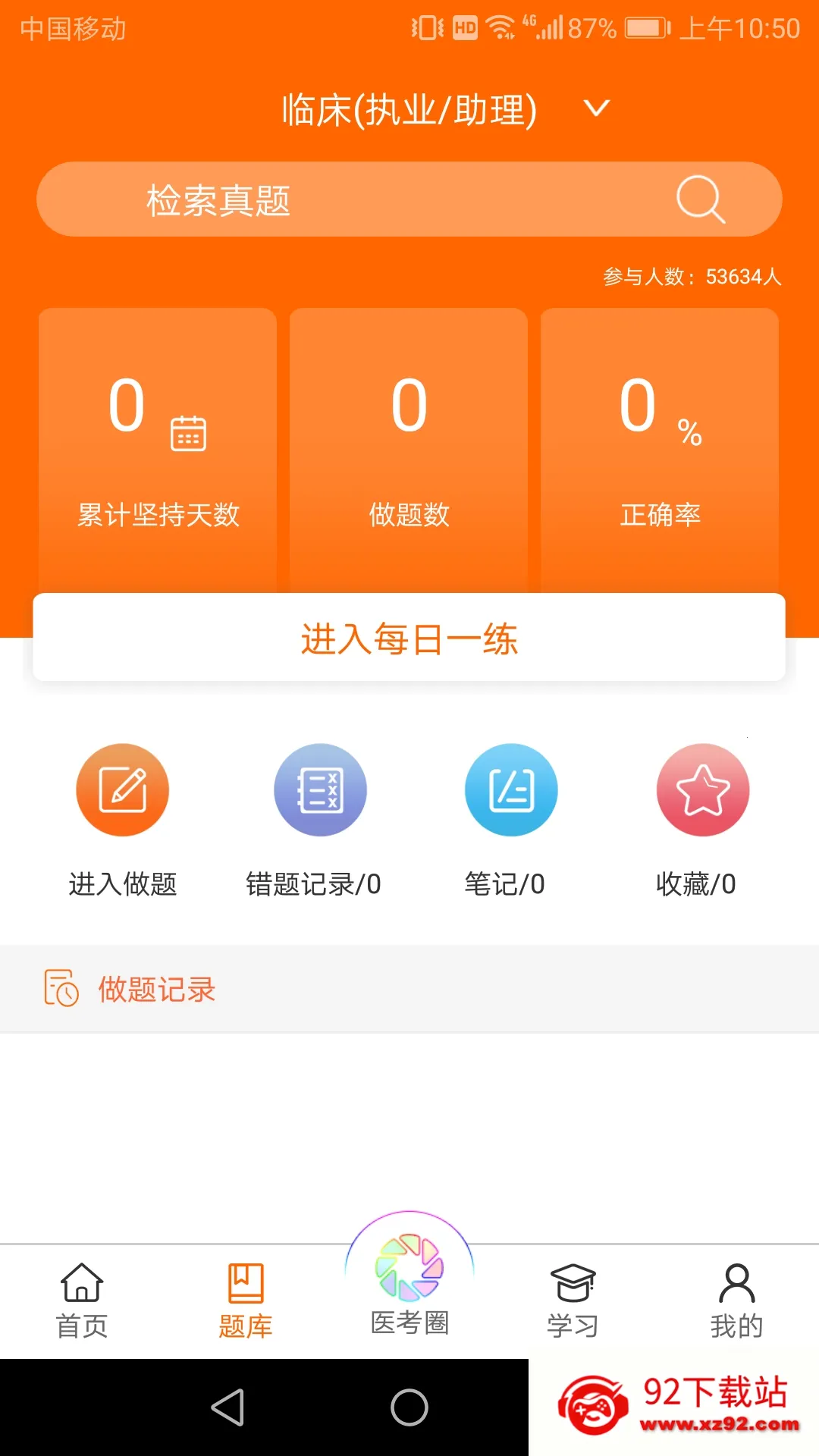Tap the 累计坚持天数 calendar badge
Screen dimensions: 819x1456
point(190,434)
